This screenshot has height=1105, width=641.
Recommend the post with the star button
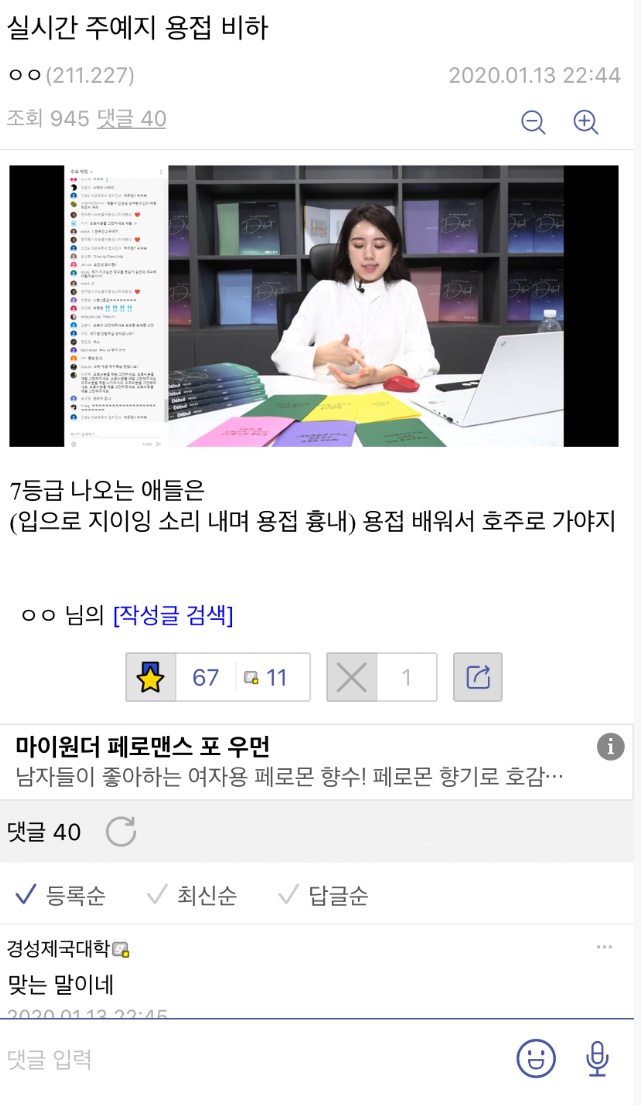click(x=151, y=678)
